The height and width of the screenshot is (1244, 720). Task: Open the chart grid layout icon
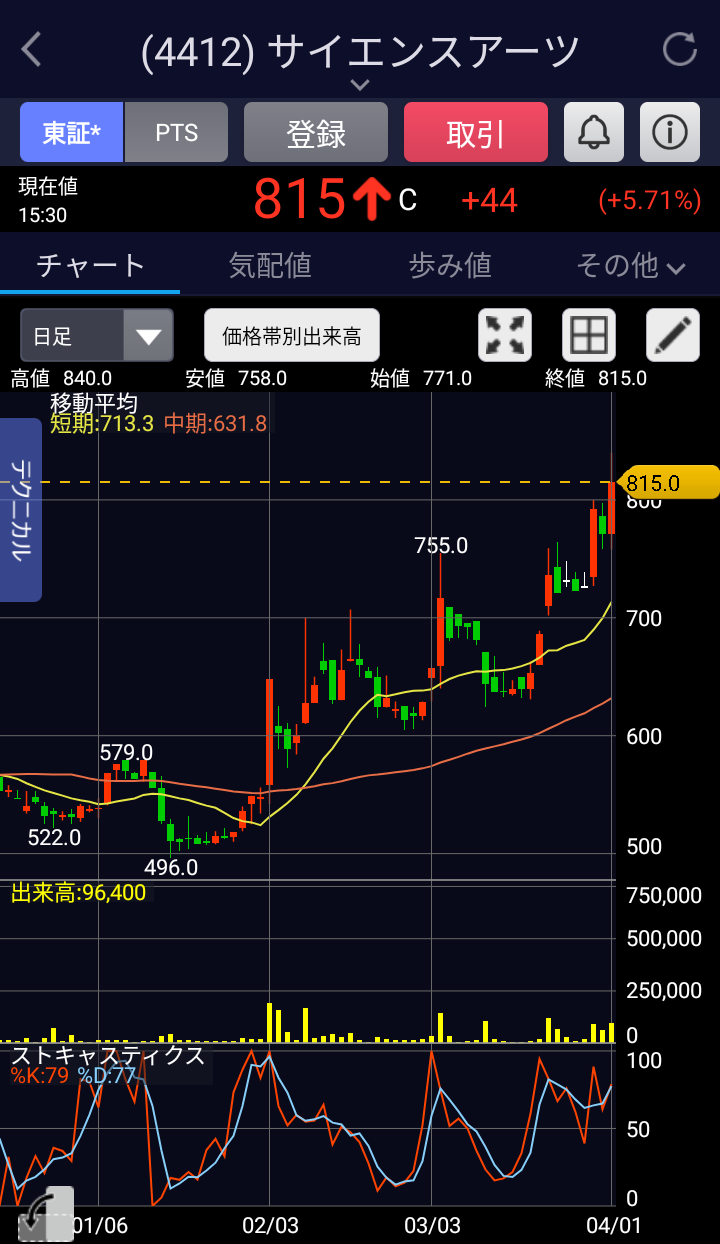[589, 335]
